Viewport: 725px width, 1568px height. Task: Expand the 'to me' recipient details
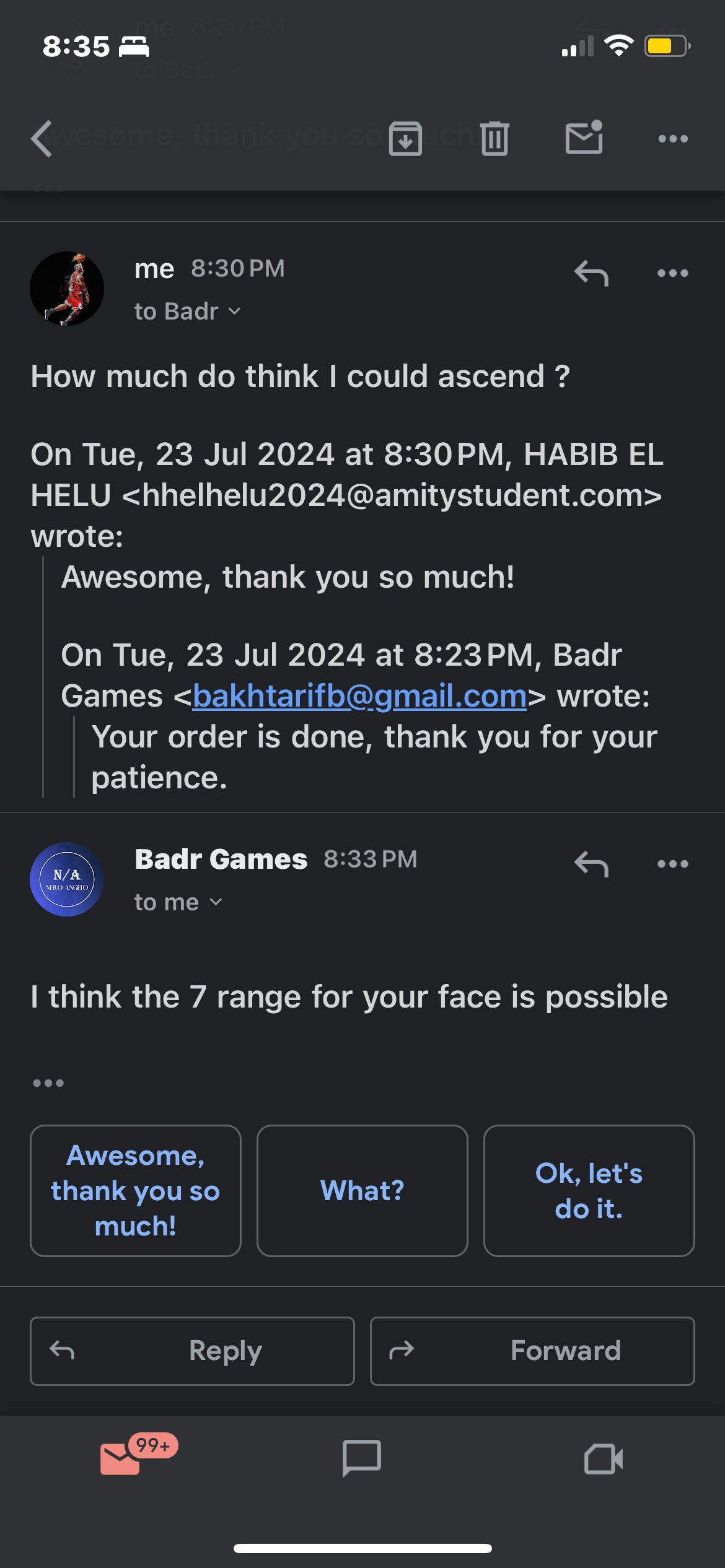coord(178,902)
